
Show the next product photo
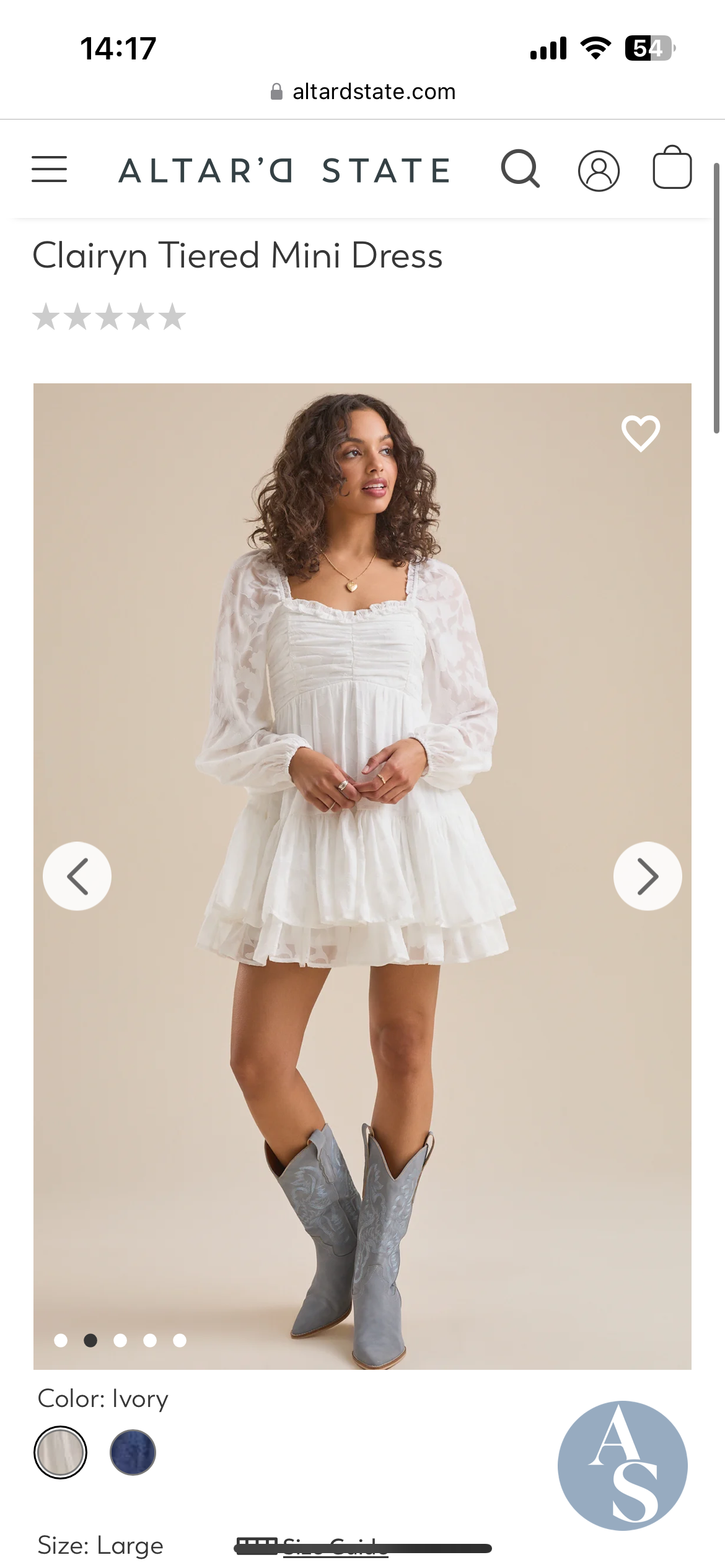click(648, 876)
